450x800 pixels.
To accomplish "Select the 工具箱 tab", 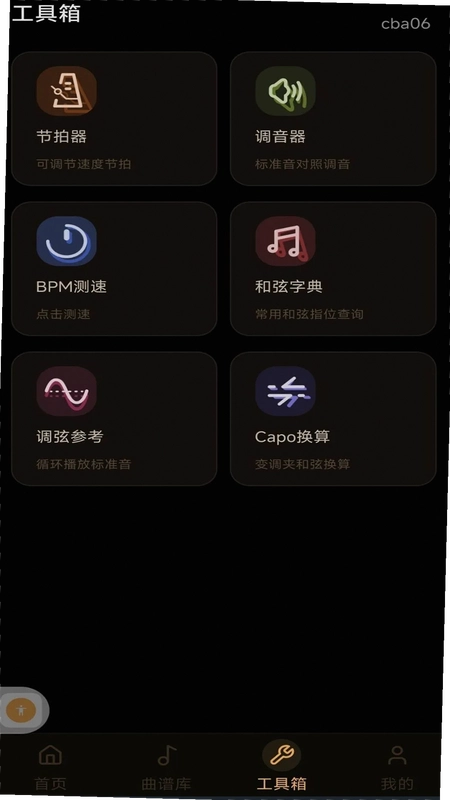I will (282, 766).
